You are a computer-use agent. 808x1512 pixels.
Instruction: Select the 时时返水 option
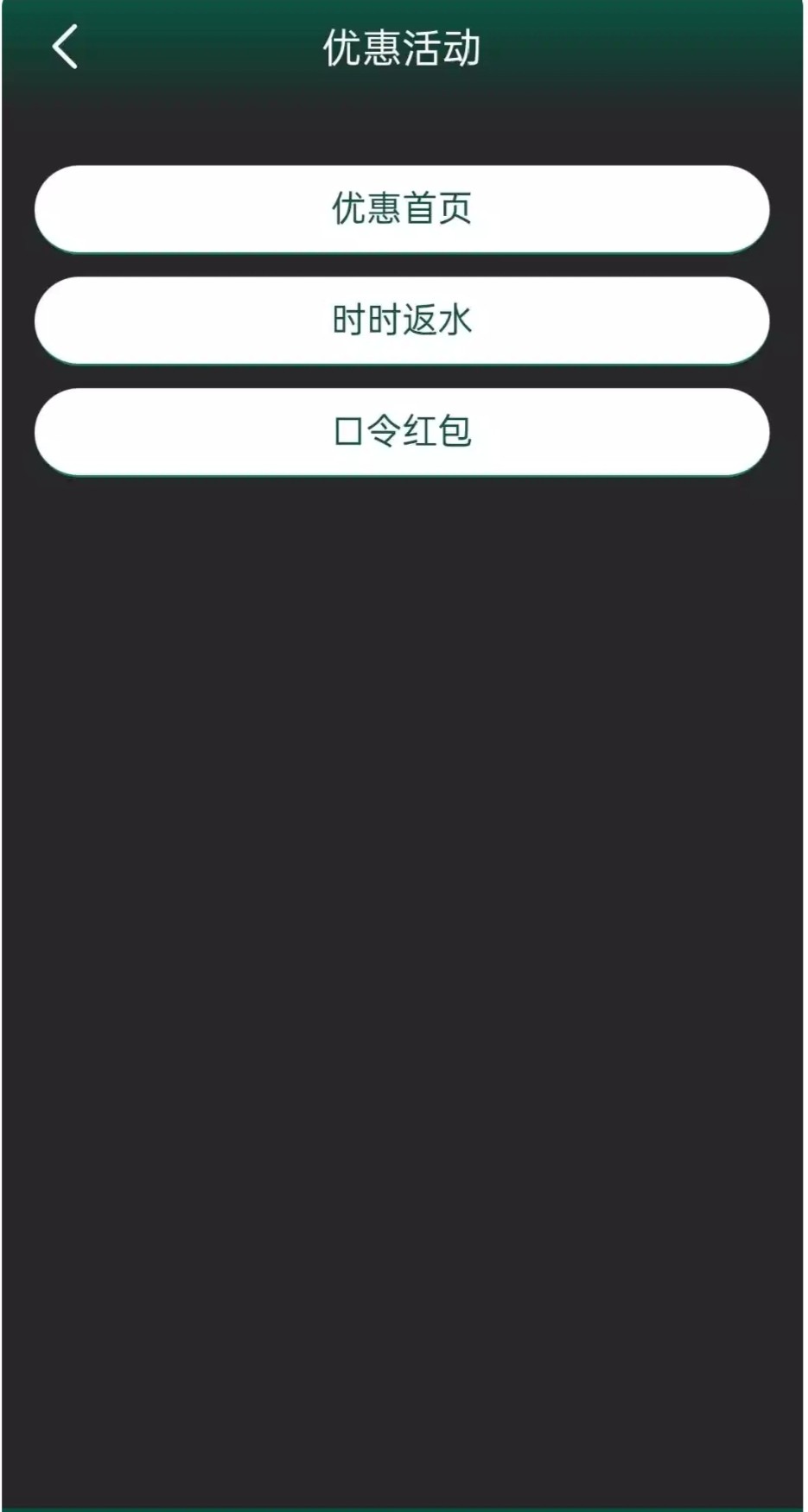[402, 321]
